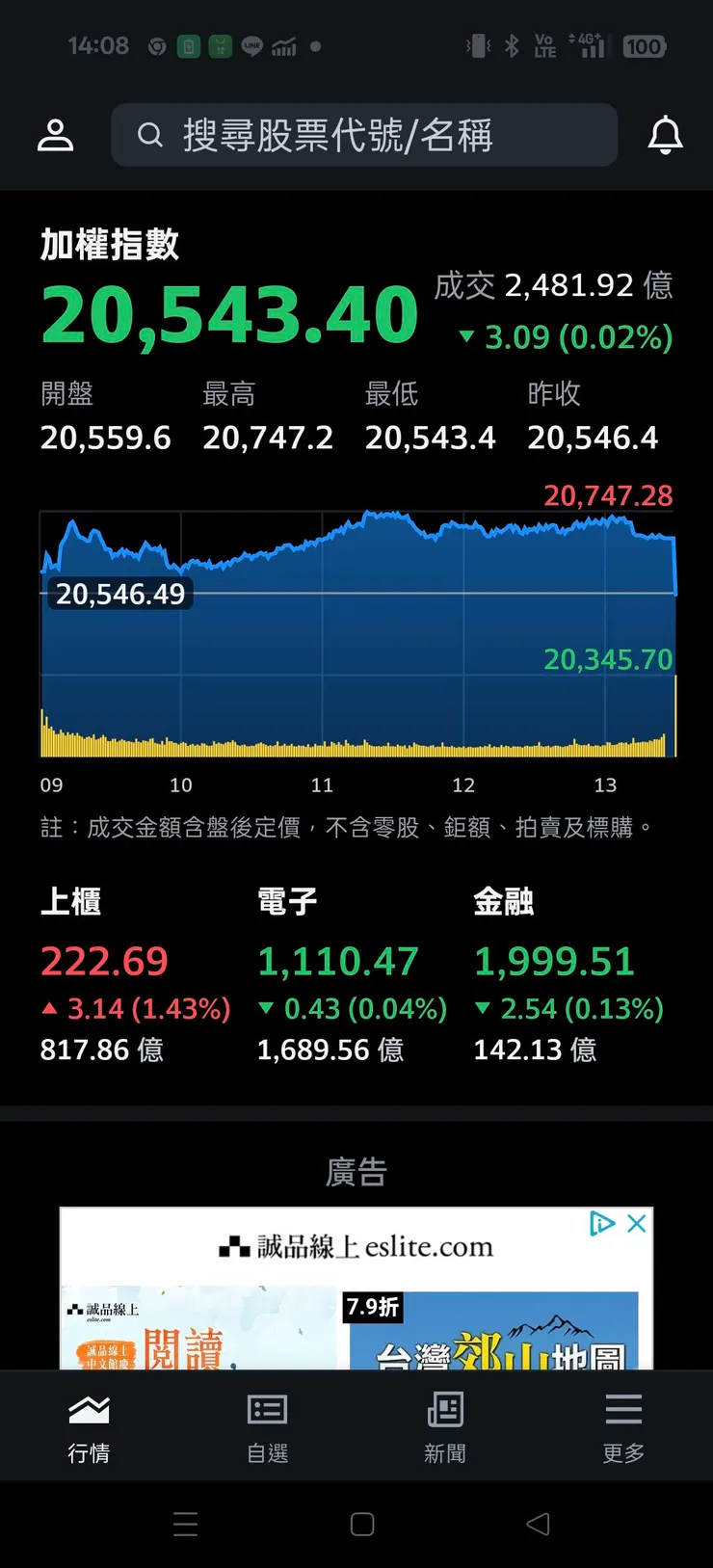
Task: Click the 20,543.40 index price
Action: click(x=226, y=313)
